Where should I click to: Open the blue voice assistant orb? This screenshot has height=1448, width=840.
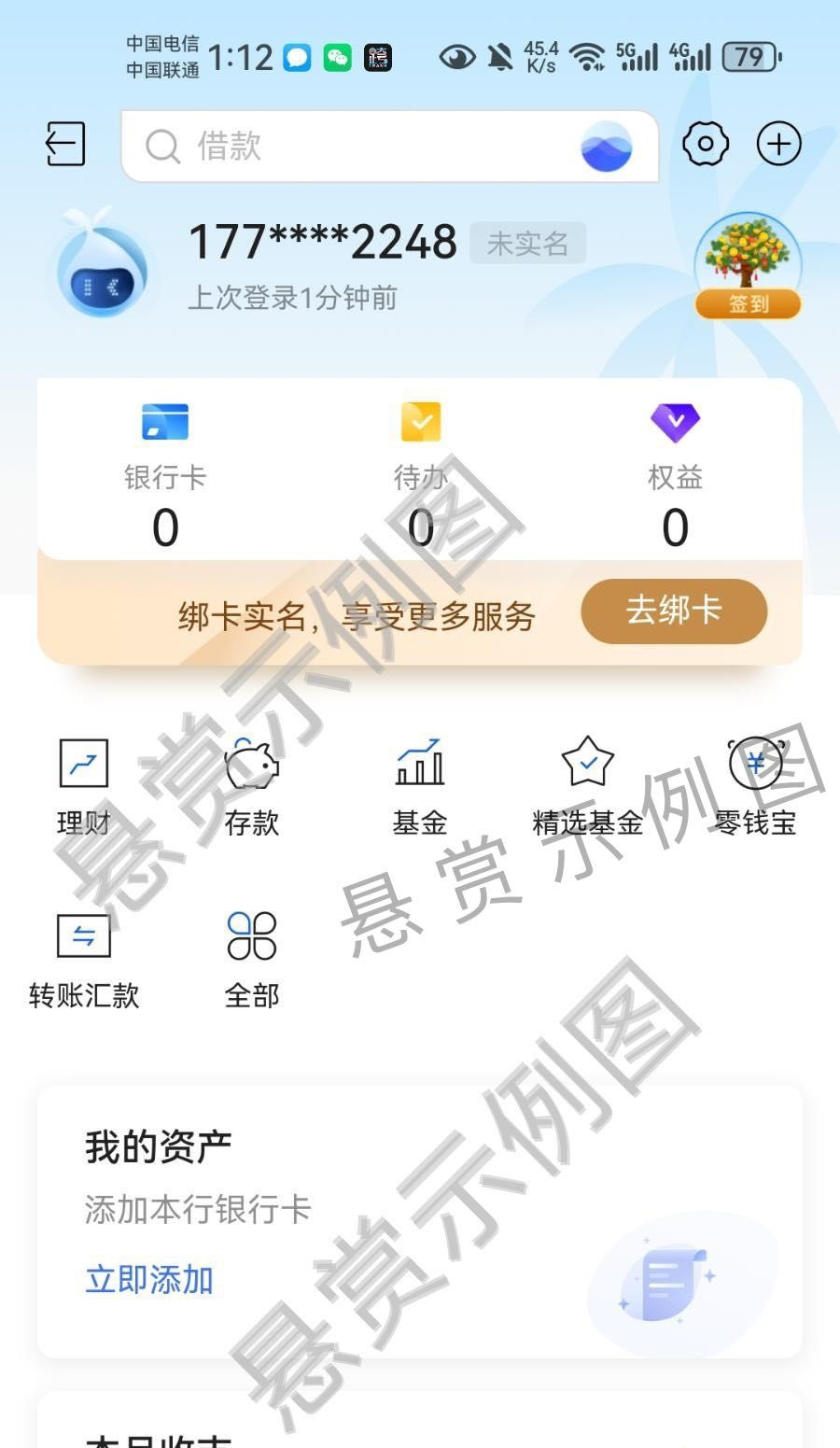tap(606, 148)
